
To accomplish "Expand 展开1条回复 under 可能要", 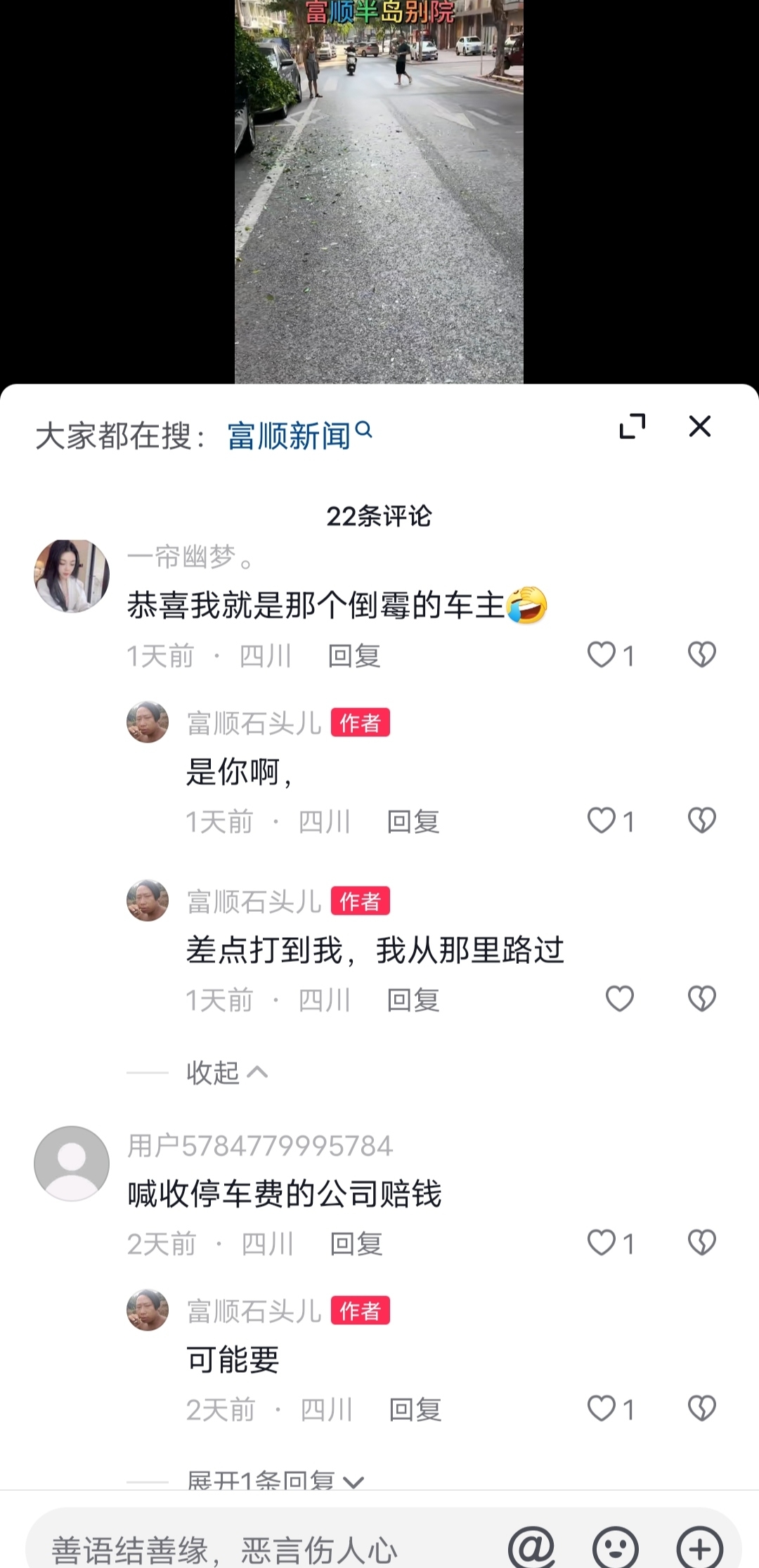I will 274,1481.
